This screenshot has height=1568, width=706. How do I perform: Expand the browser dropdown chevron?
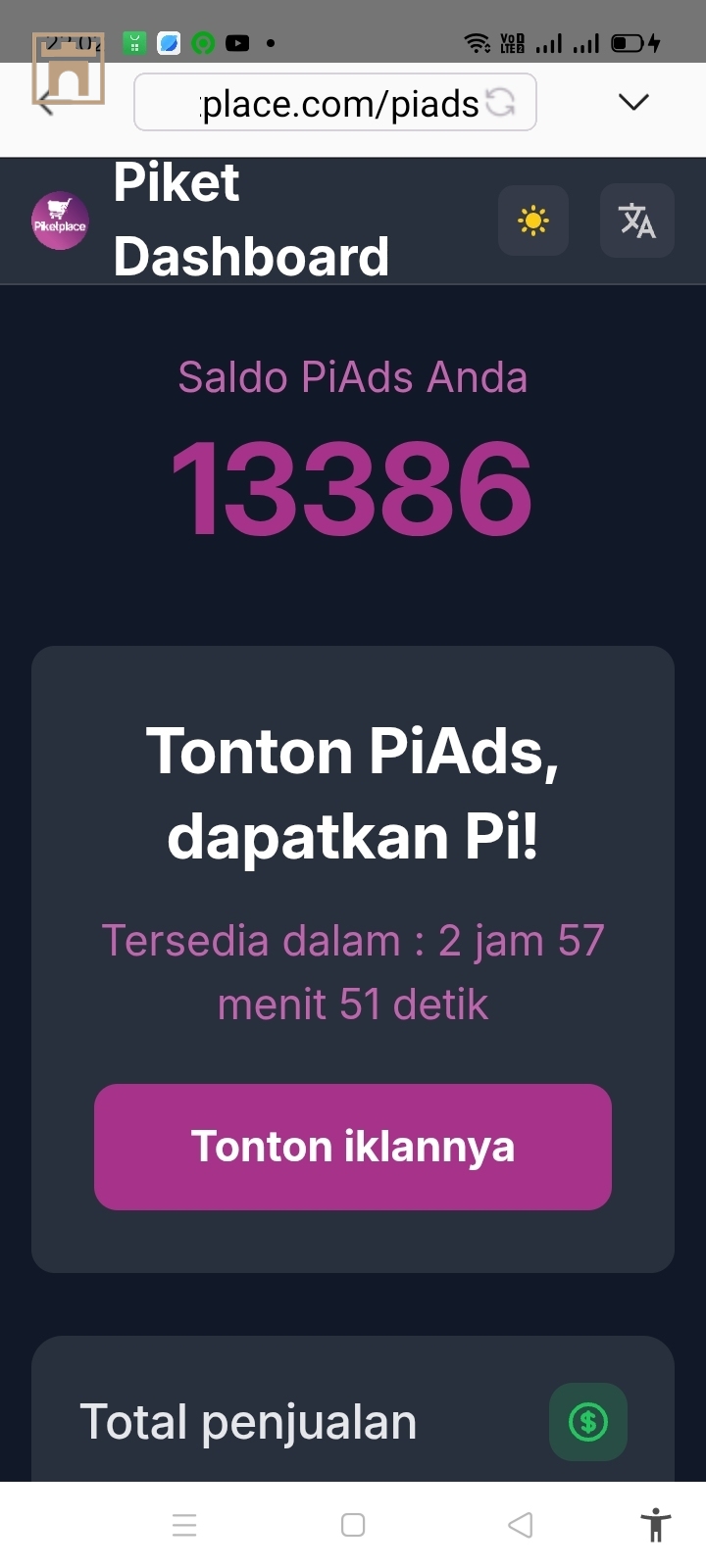pos(634,102)
